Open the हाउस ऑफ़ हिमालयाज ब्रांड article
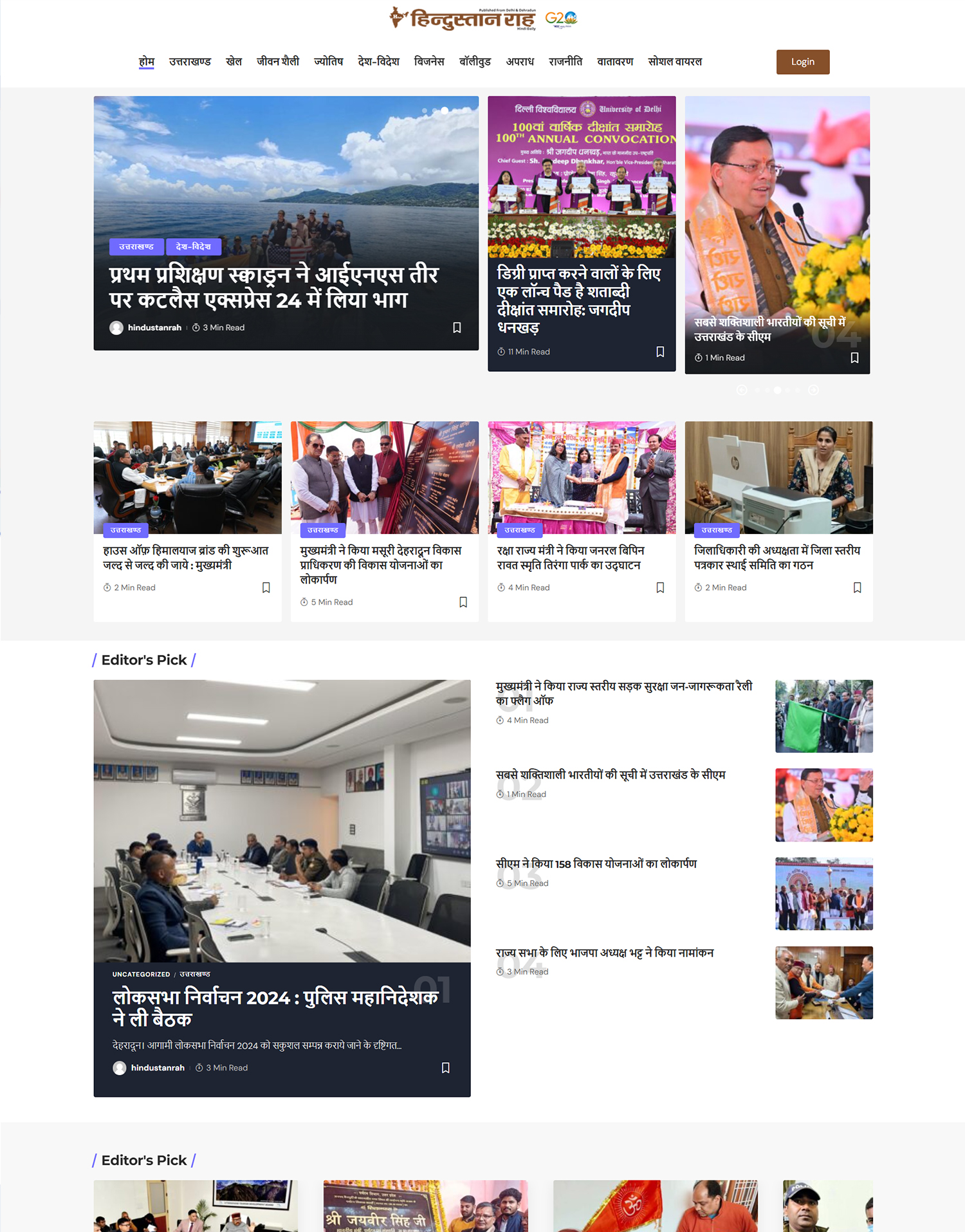The height and width of the screenshot is (1232, 965). pos(186,558)
